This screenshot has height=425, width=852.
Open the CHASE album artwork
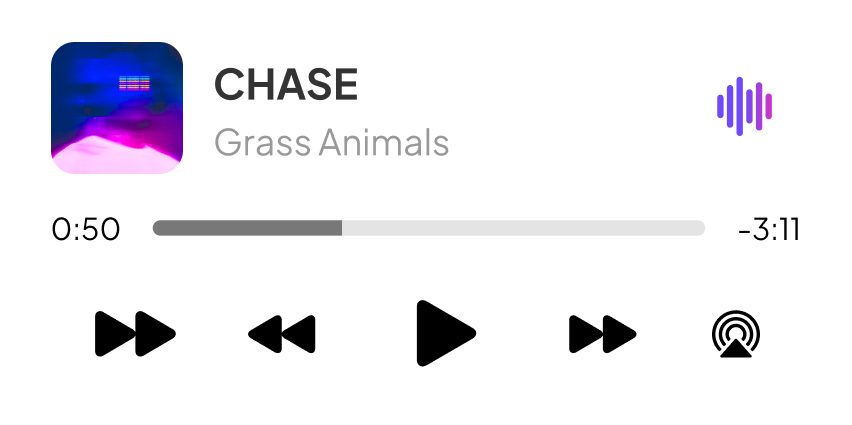coord(117,108)
